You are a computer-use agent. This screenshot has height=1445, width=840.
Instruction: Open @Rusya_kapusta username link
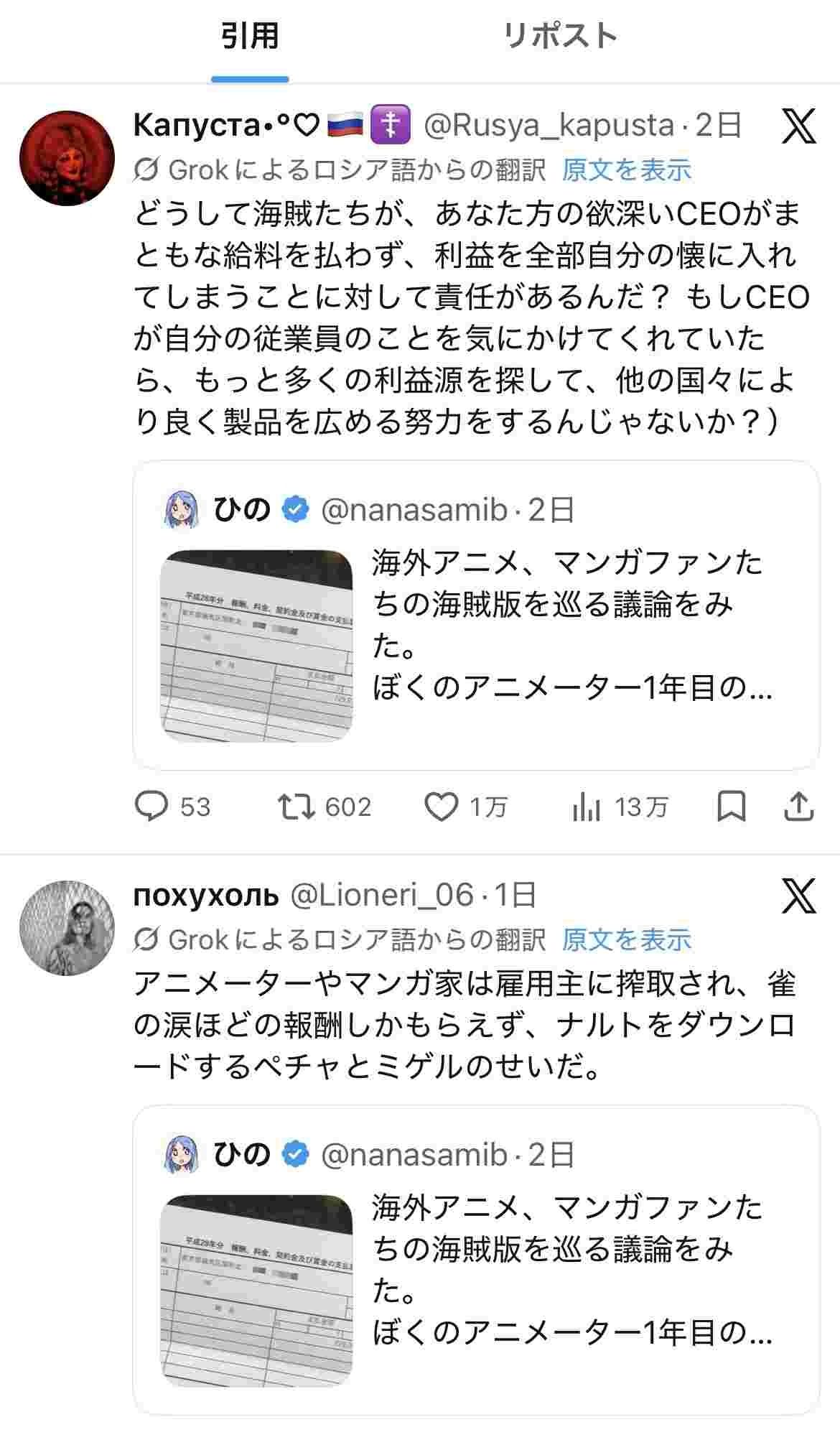(x=549, y=126)
